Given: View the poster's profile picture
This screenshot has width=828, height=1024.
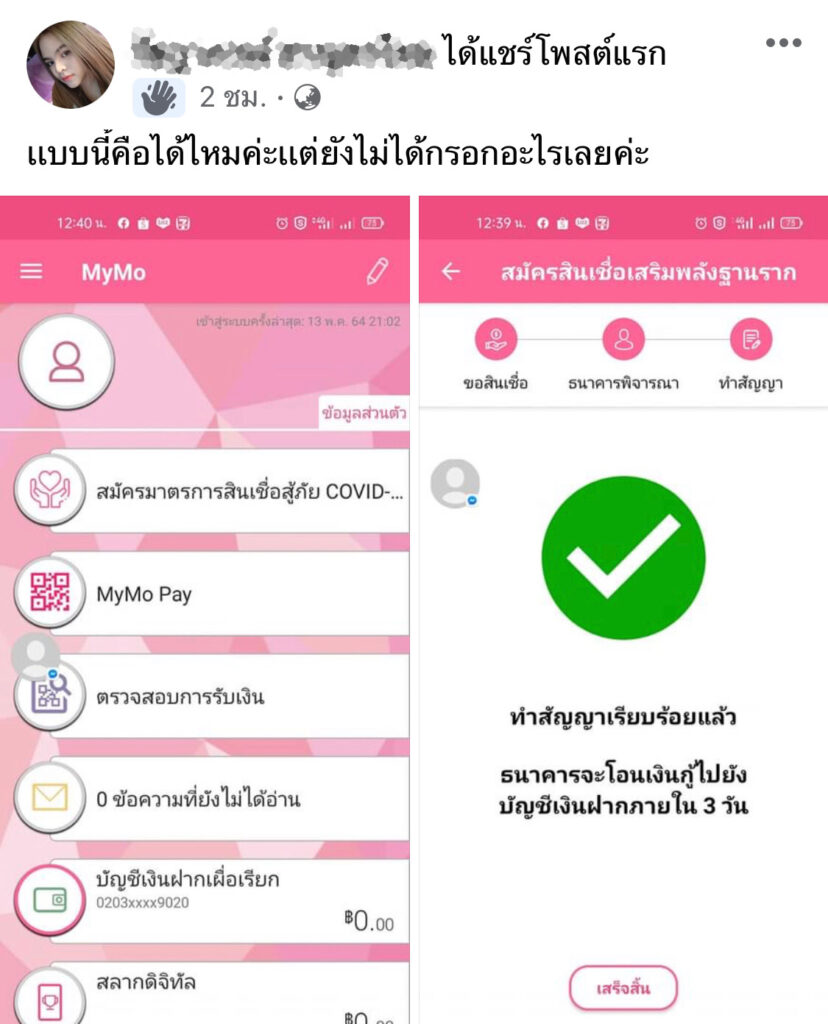Looking at the screenshot, I should 70,64.
